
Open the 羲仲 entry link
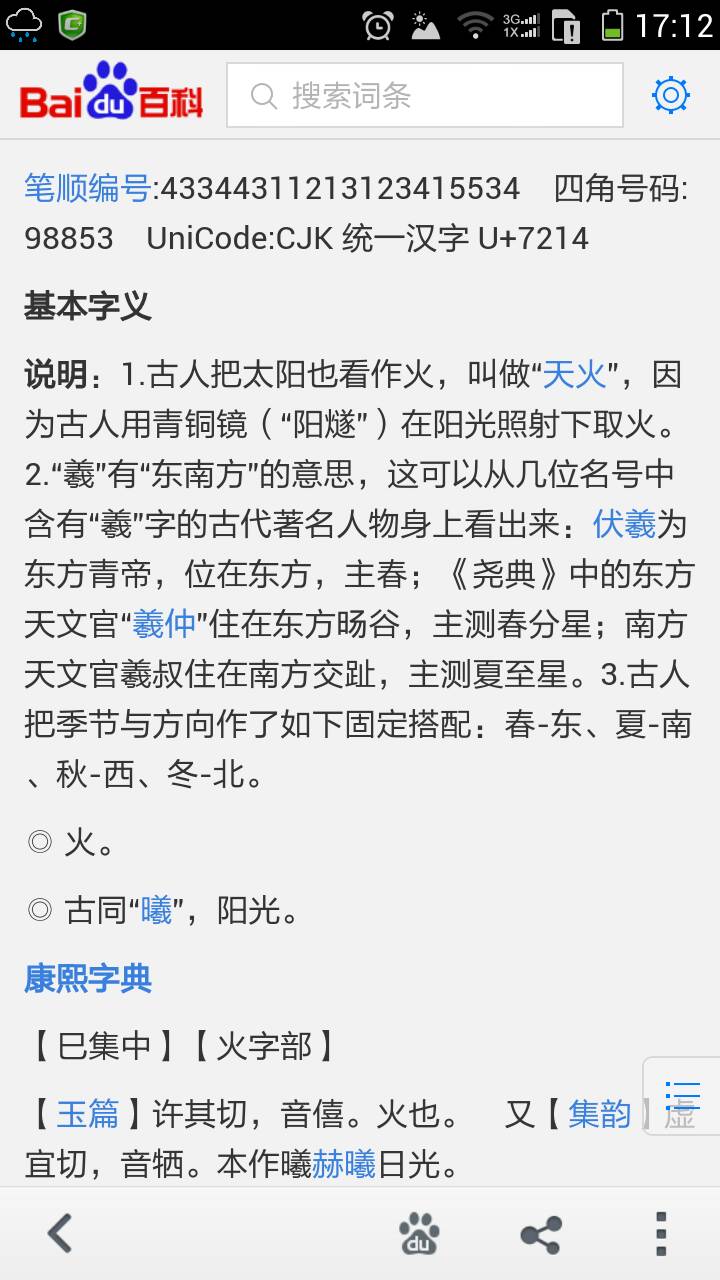(165, 624)
